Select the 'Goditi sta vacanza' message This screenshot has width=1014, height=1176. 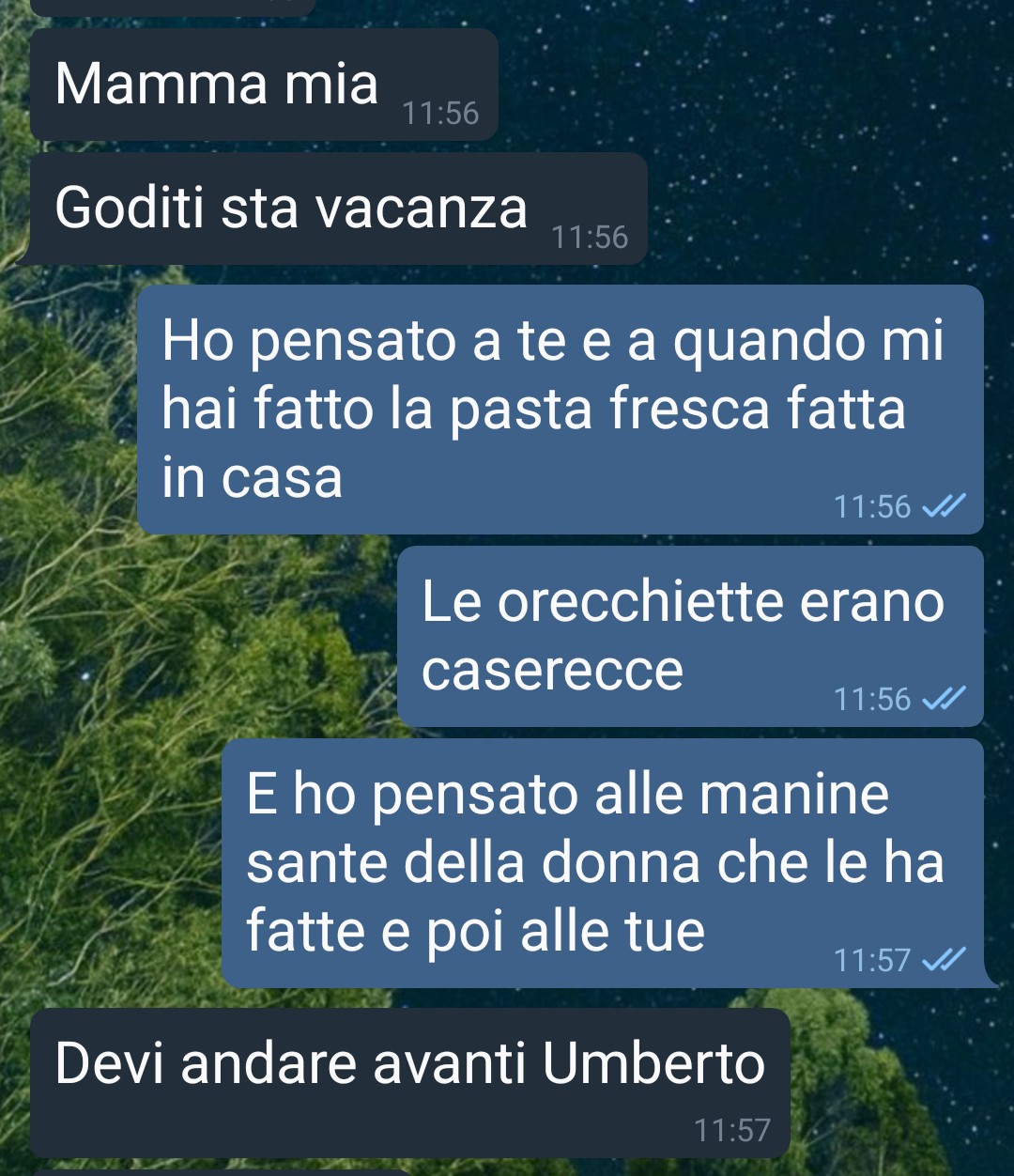pos(338,209)
